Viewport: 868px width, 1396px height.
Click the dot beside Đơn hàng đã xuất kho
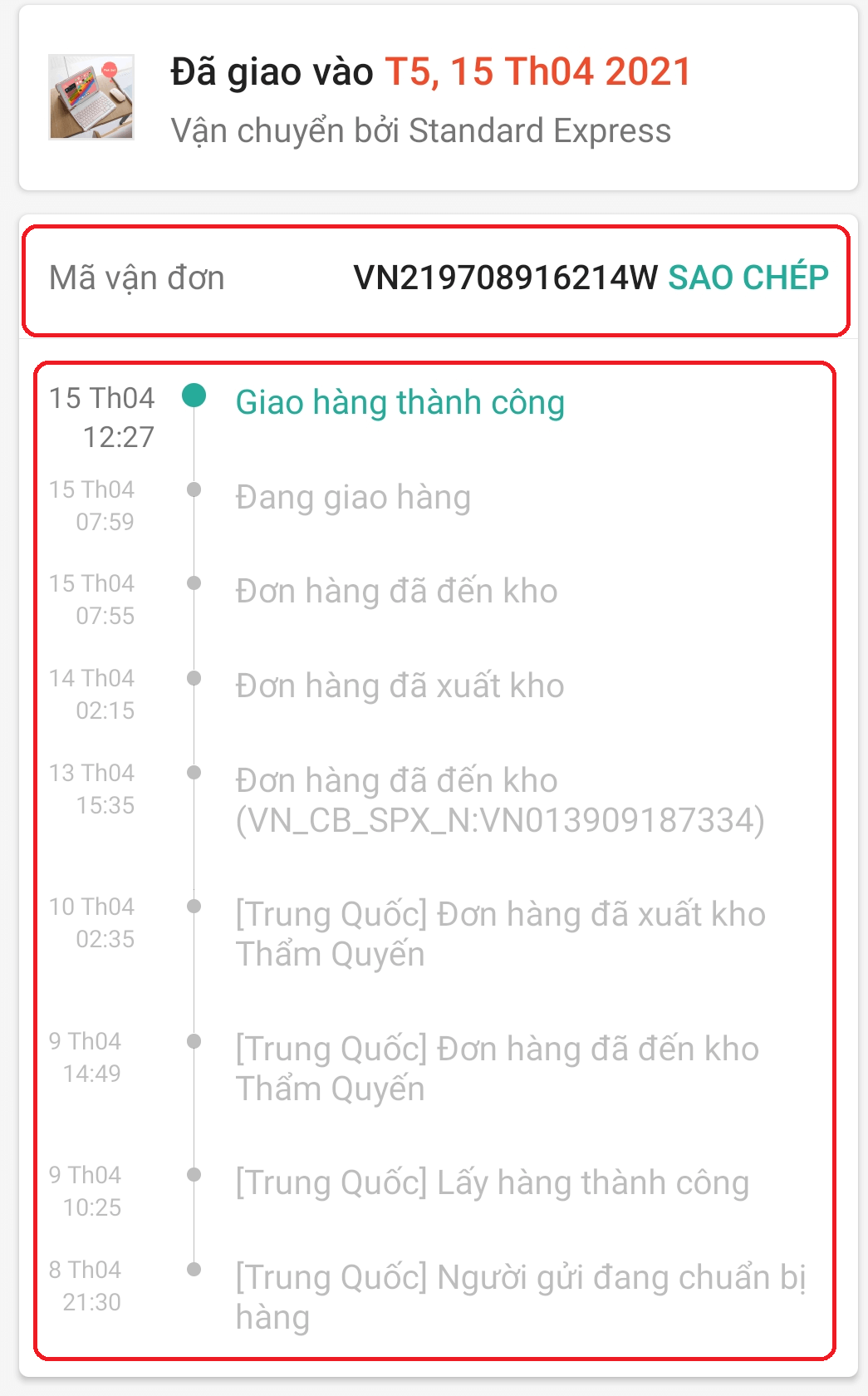195,677
